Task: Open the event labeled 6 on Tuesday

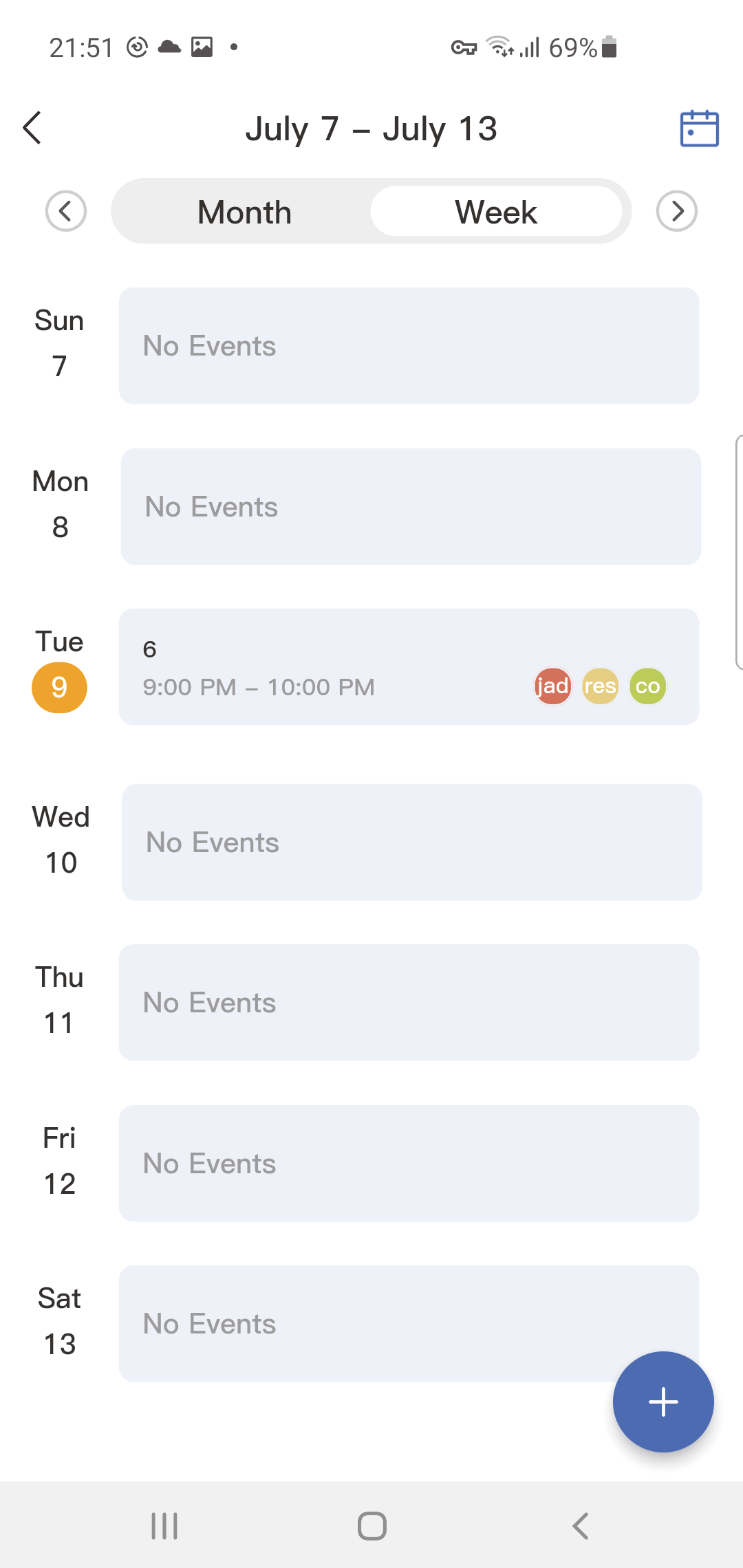Action: (409, 665)
